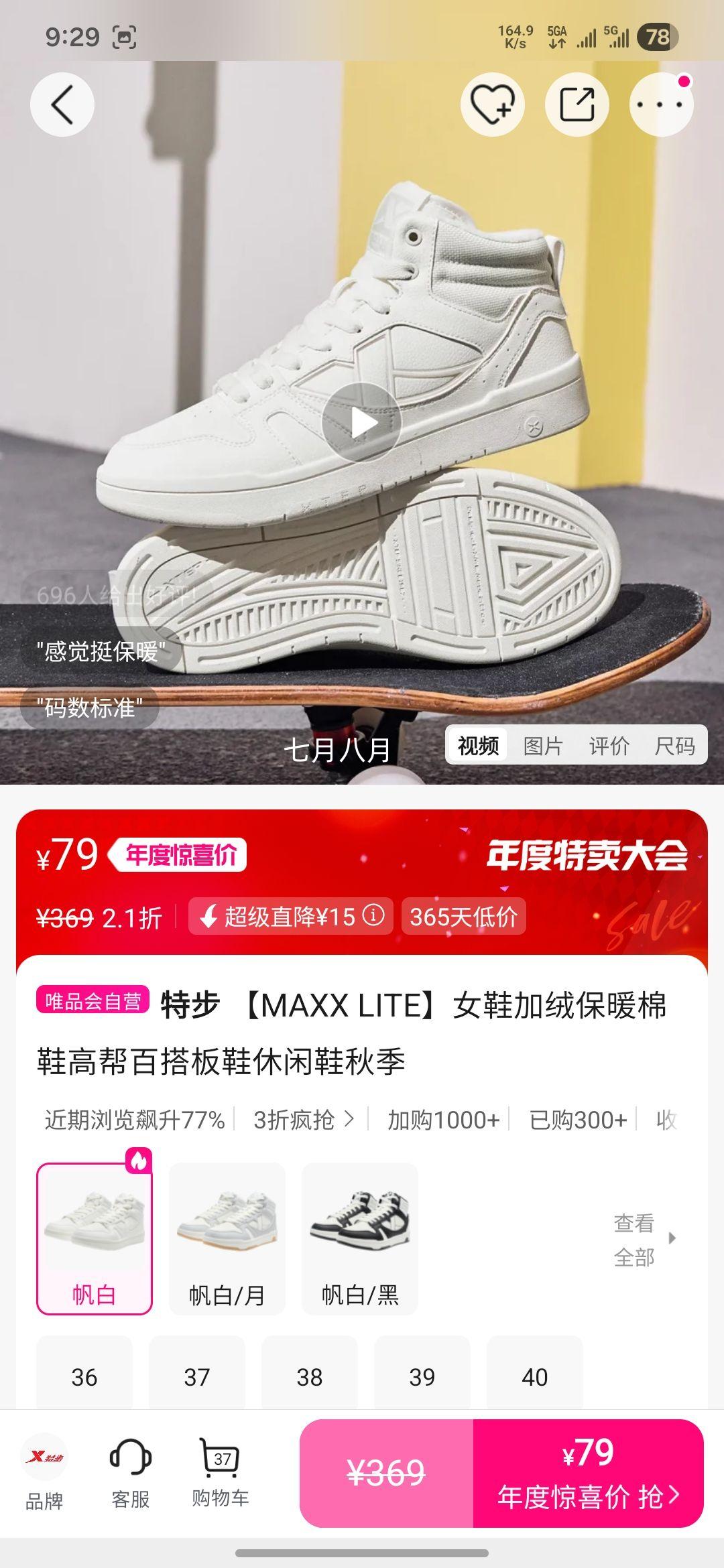Click the back arrow to leave product page
Viewport: 724px width, 1568px height.
(61, 104)
